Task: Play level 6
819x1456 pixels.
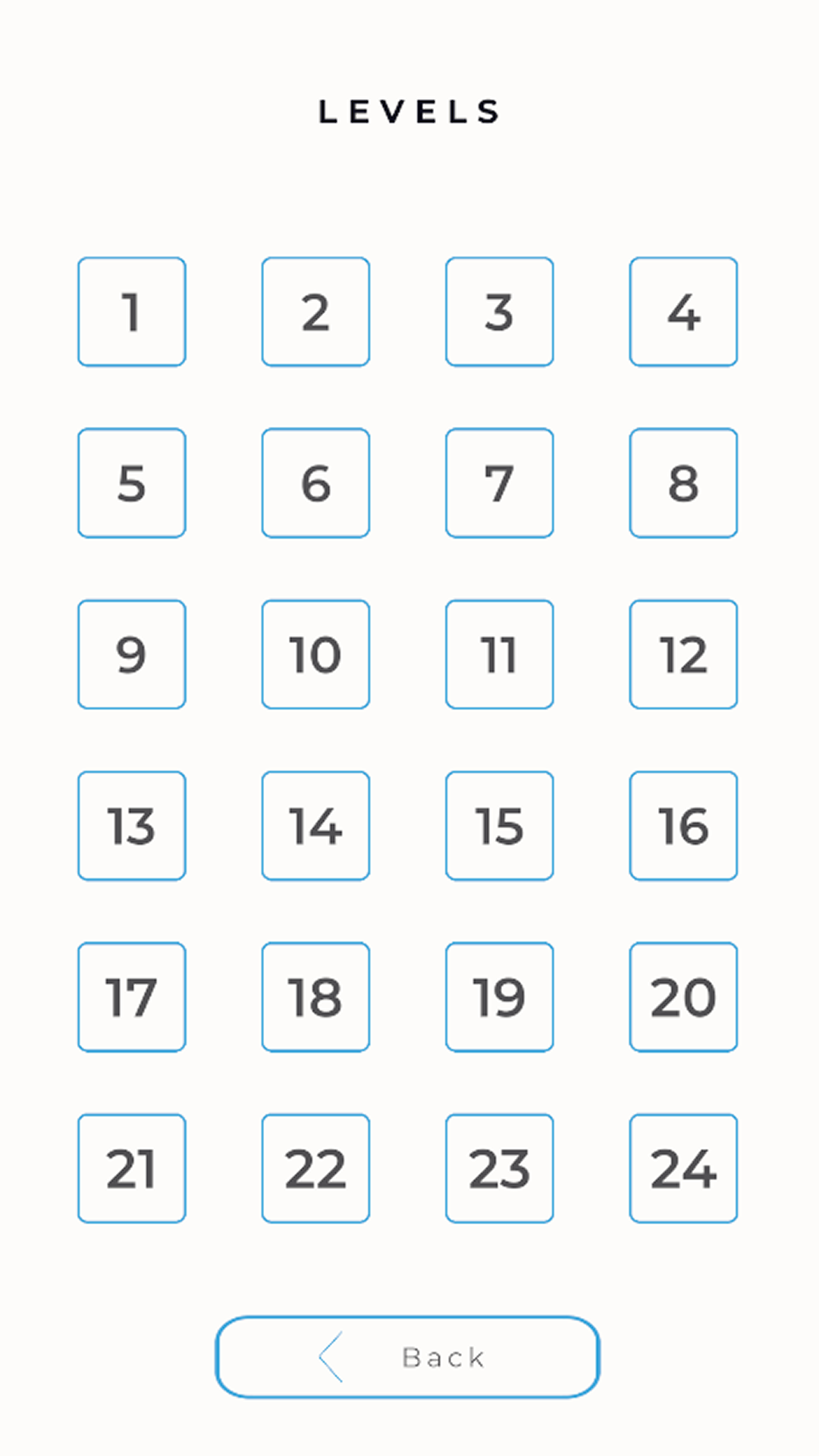Action: tap(315, 483)
